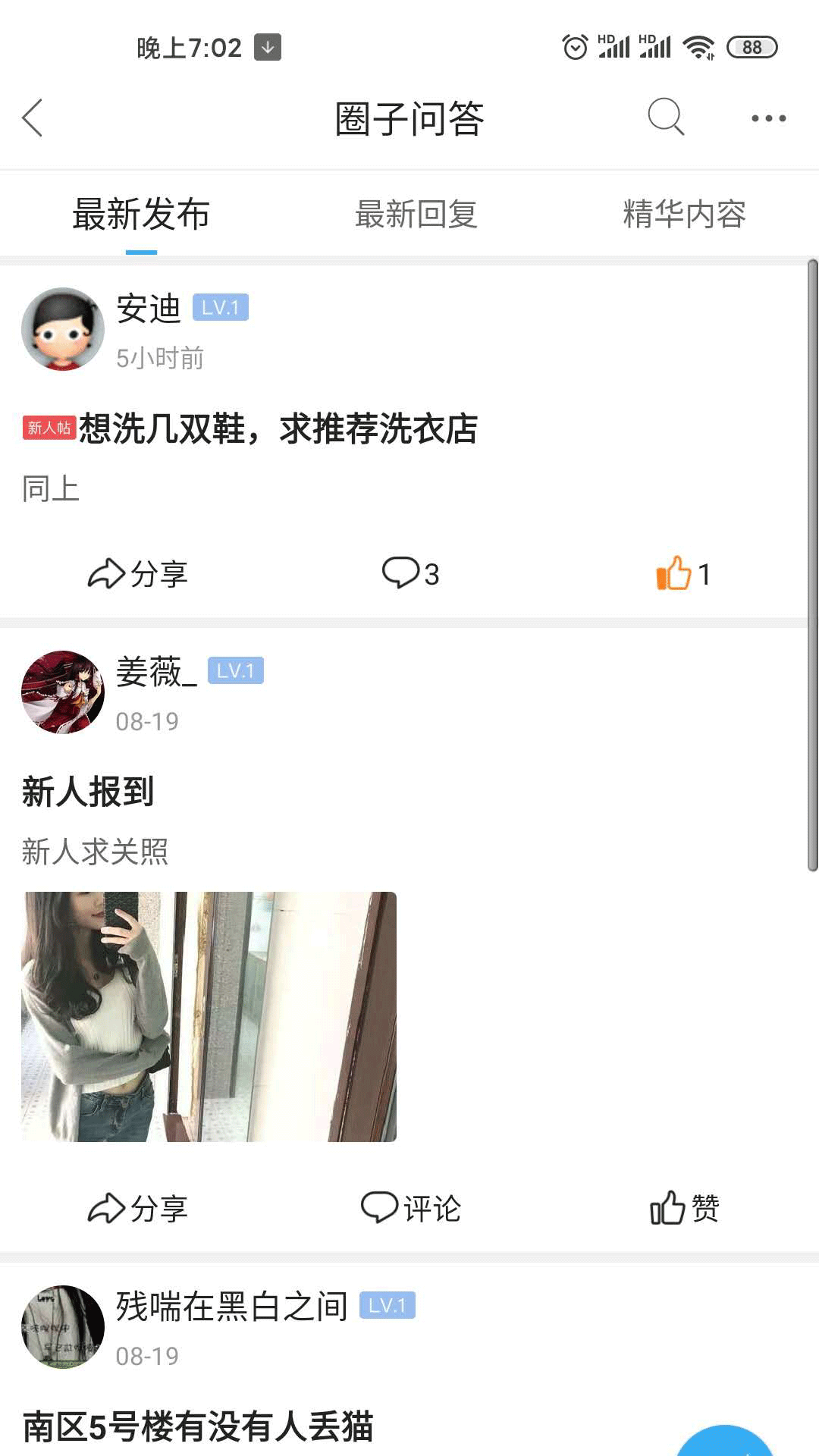Share 安迪's post about 洗衣店
The width and height of the screenshot is (819, 1456).
(140, 575)
